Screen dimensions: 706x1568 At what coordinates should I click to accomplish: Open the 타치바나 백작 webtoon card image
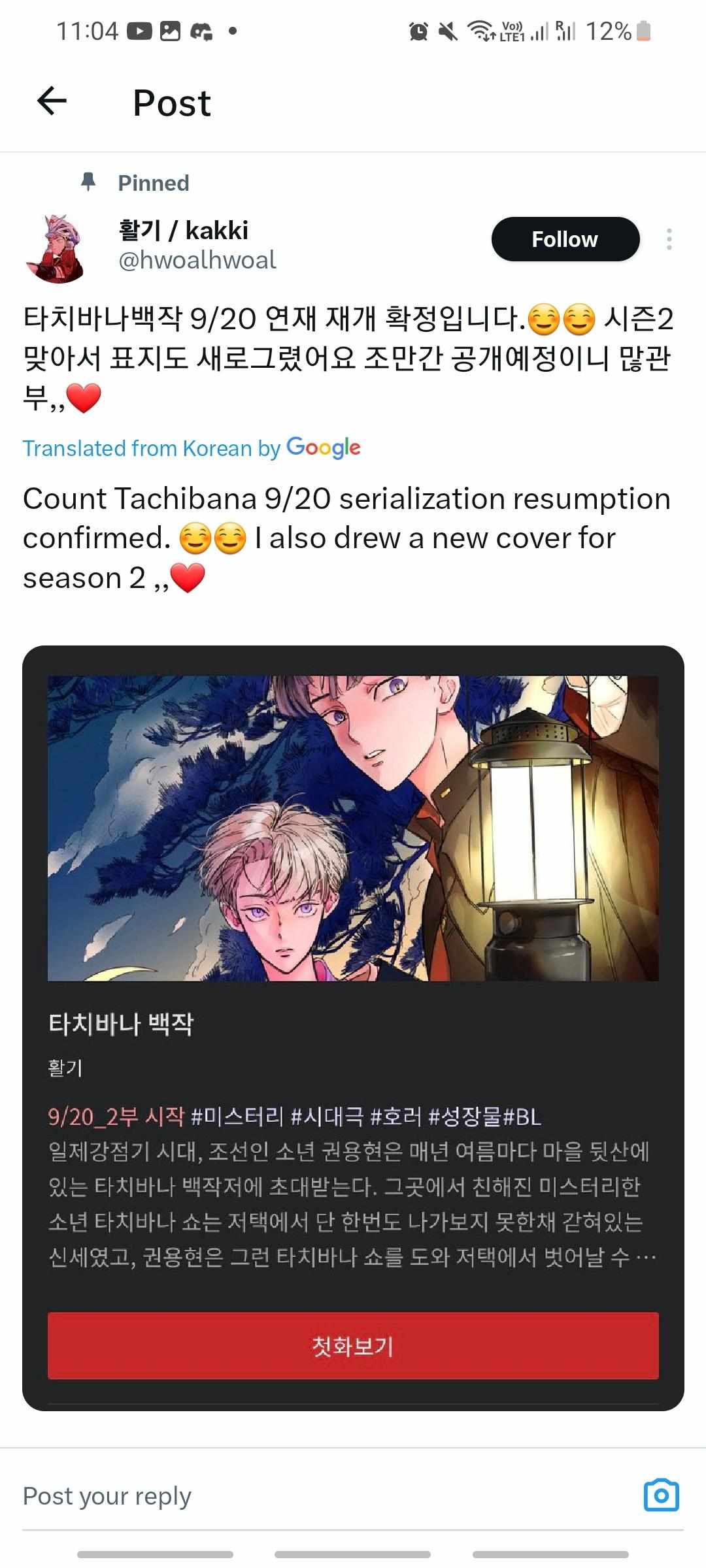[x=353, y=827]
